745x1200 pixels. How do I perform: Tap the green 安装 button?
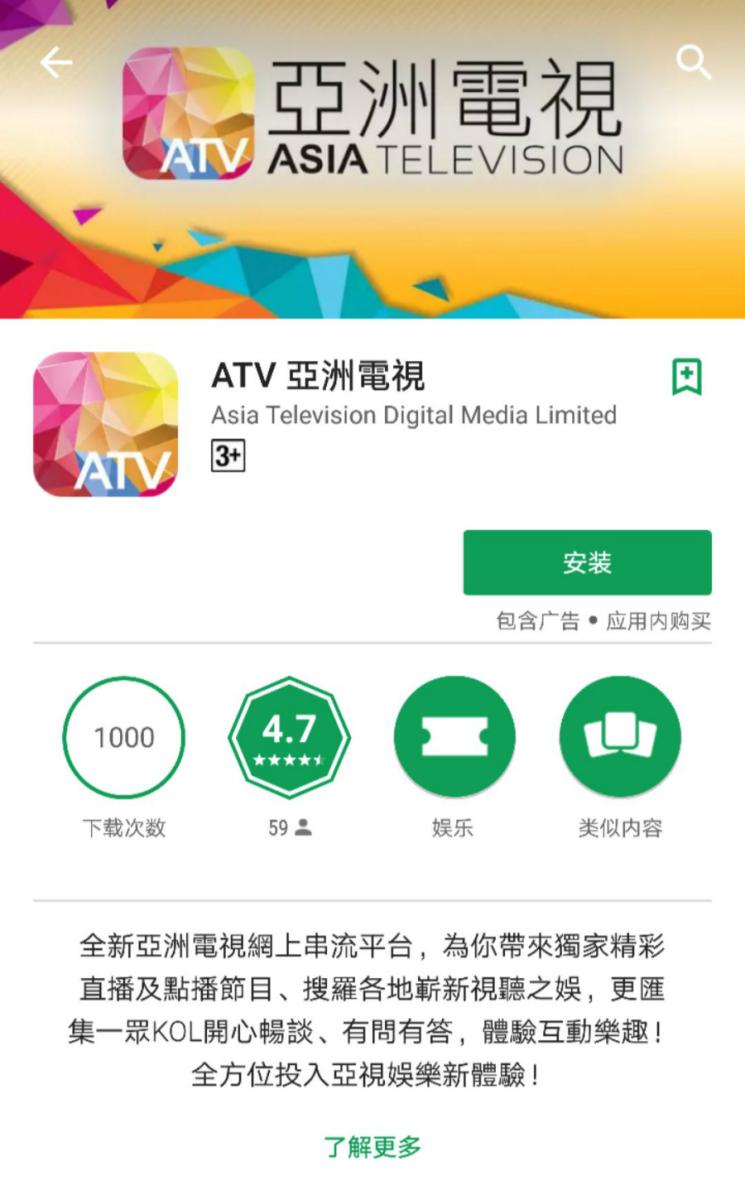click(587, 563)
